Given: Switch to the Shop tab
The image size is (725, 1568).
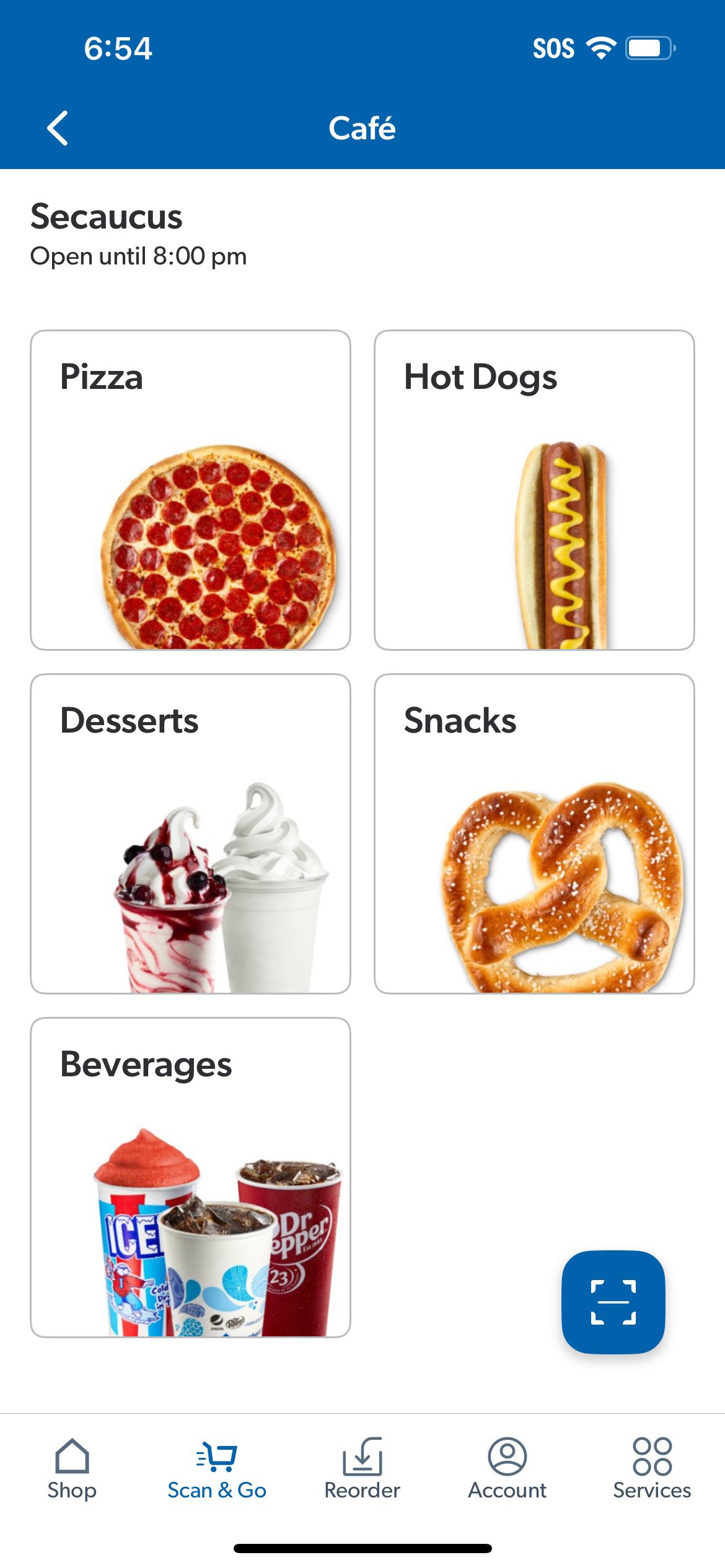Looking at the screenshot, I should point(72,1469).
